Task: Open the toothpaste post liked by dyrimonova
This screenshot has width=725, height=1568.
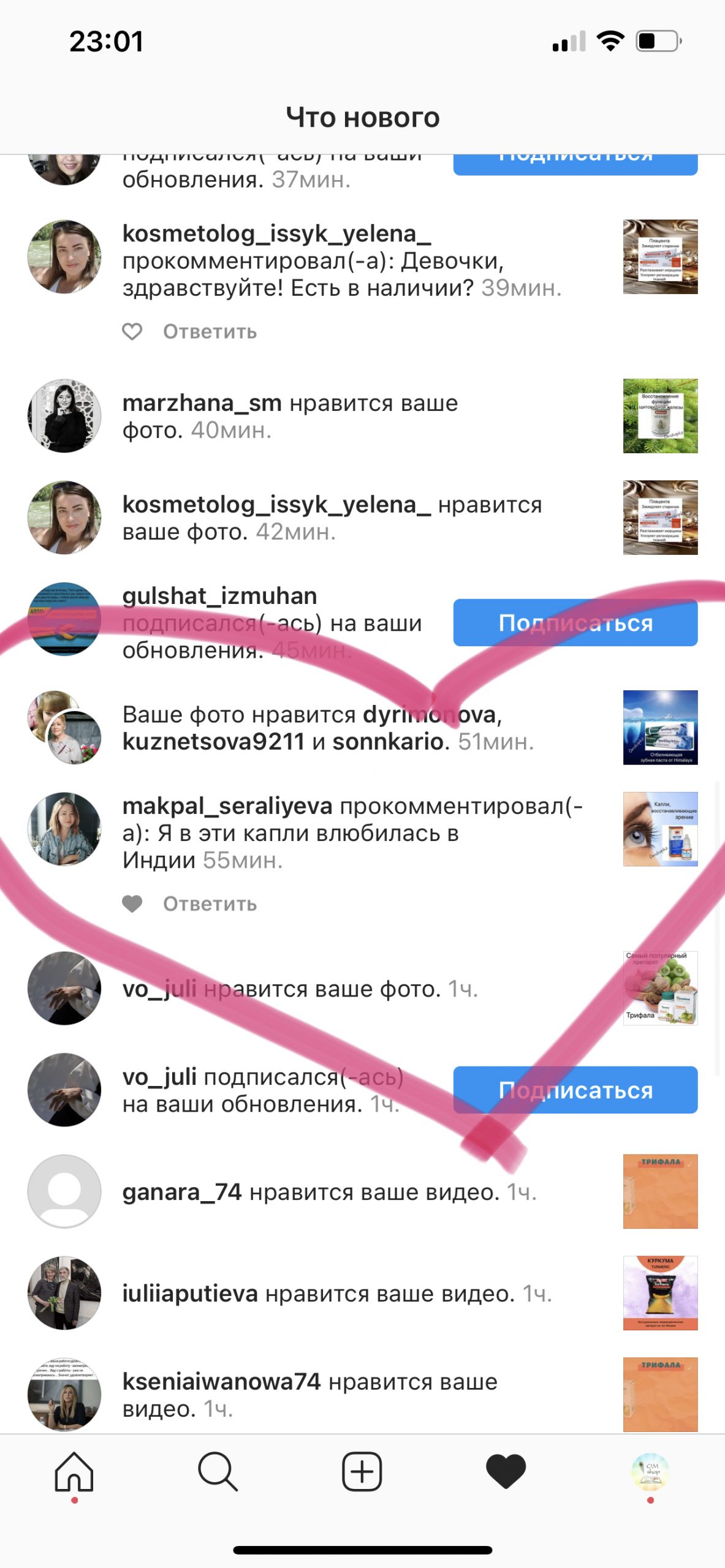Action: coord(660,727)
